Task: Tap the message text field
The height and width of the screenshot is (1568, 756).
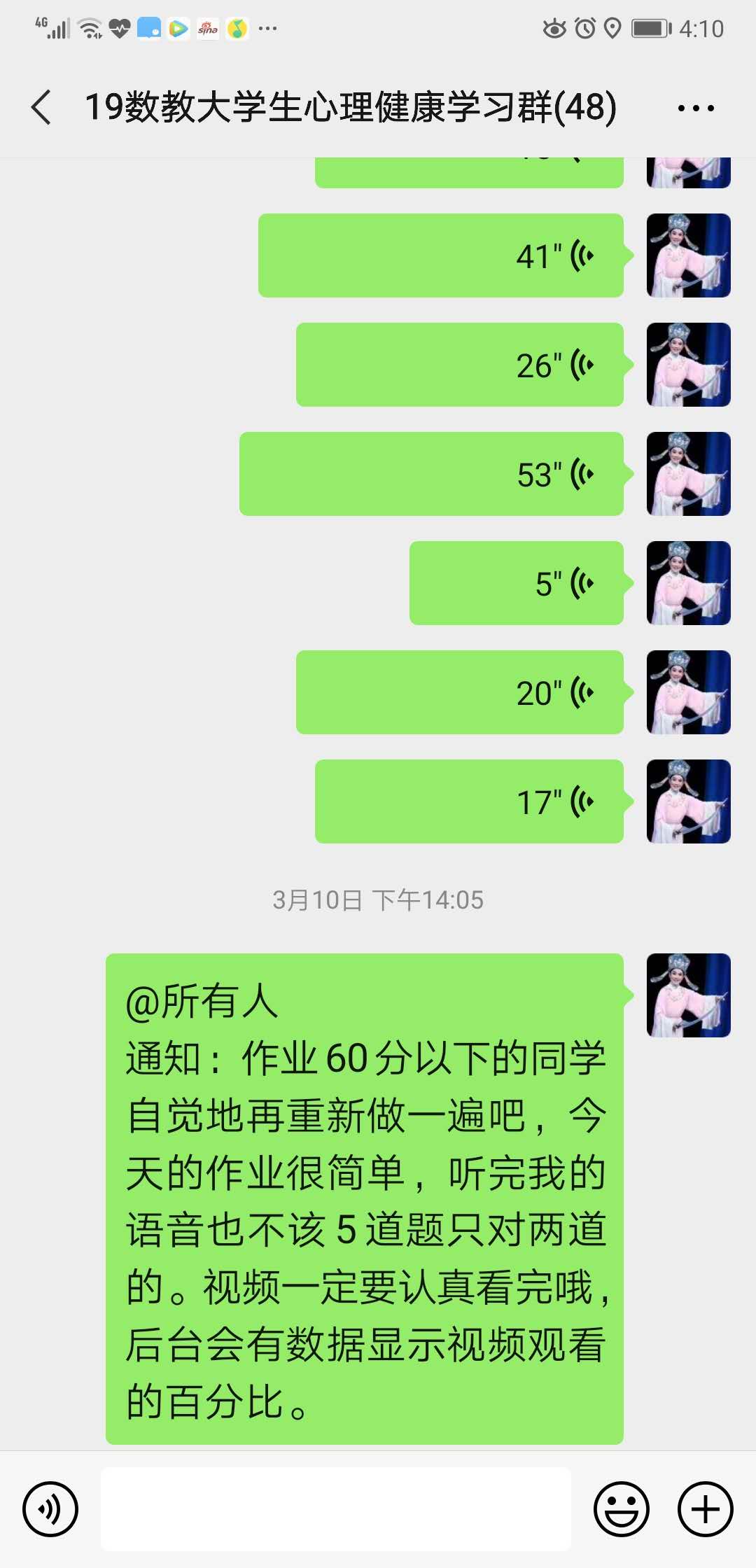Action: click(336, 1509)
